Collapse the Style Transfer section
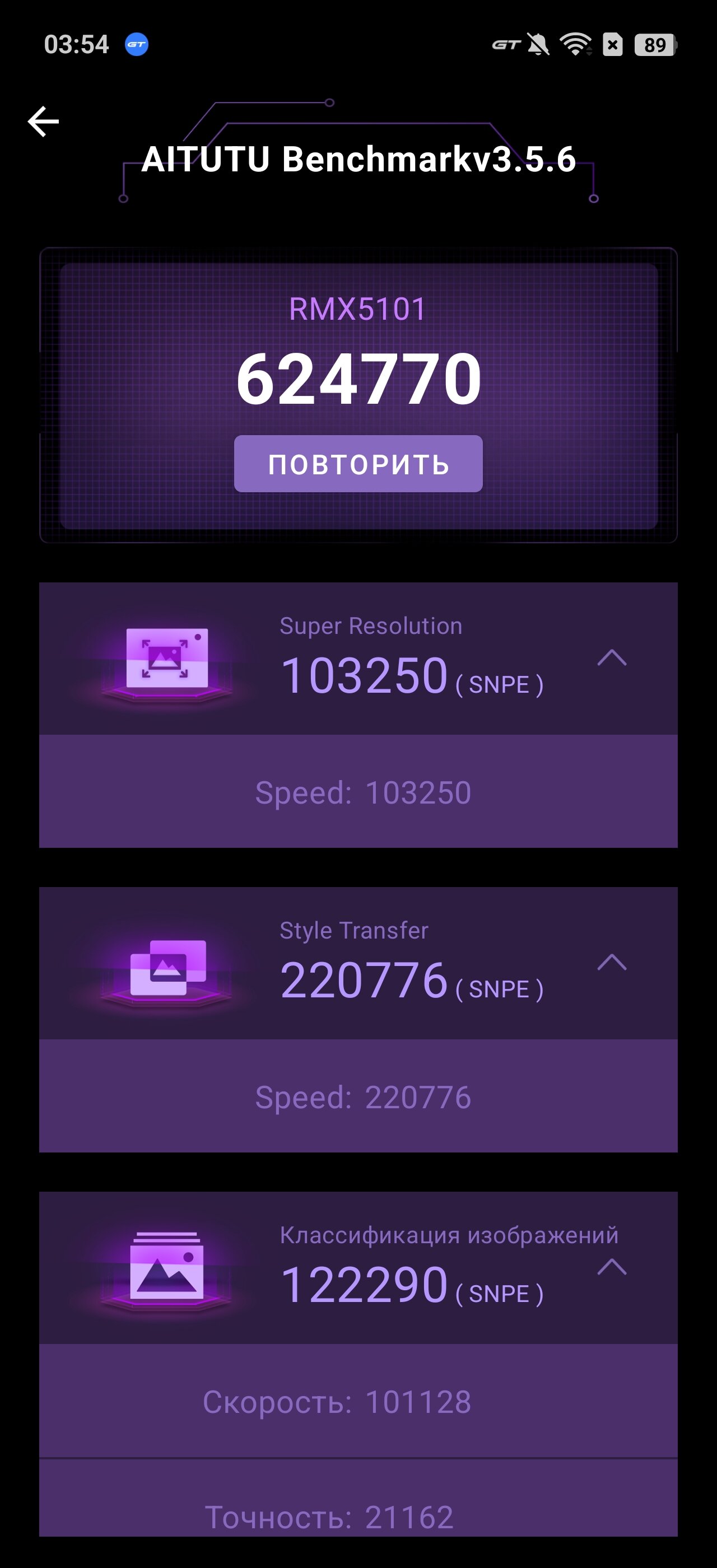The image size is (717, 1568). point(612,962)
